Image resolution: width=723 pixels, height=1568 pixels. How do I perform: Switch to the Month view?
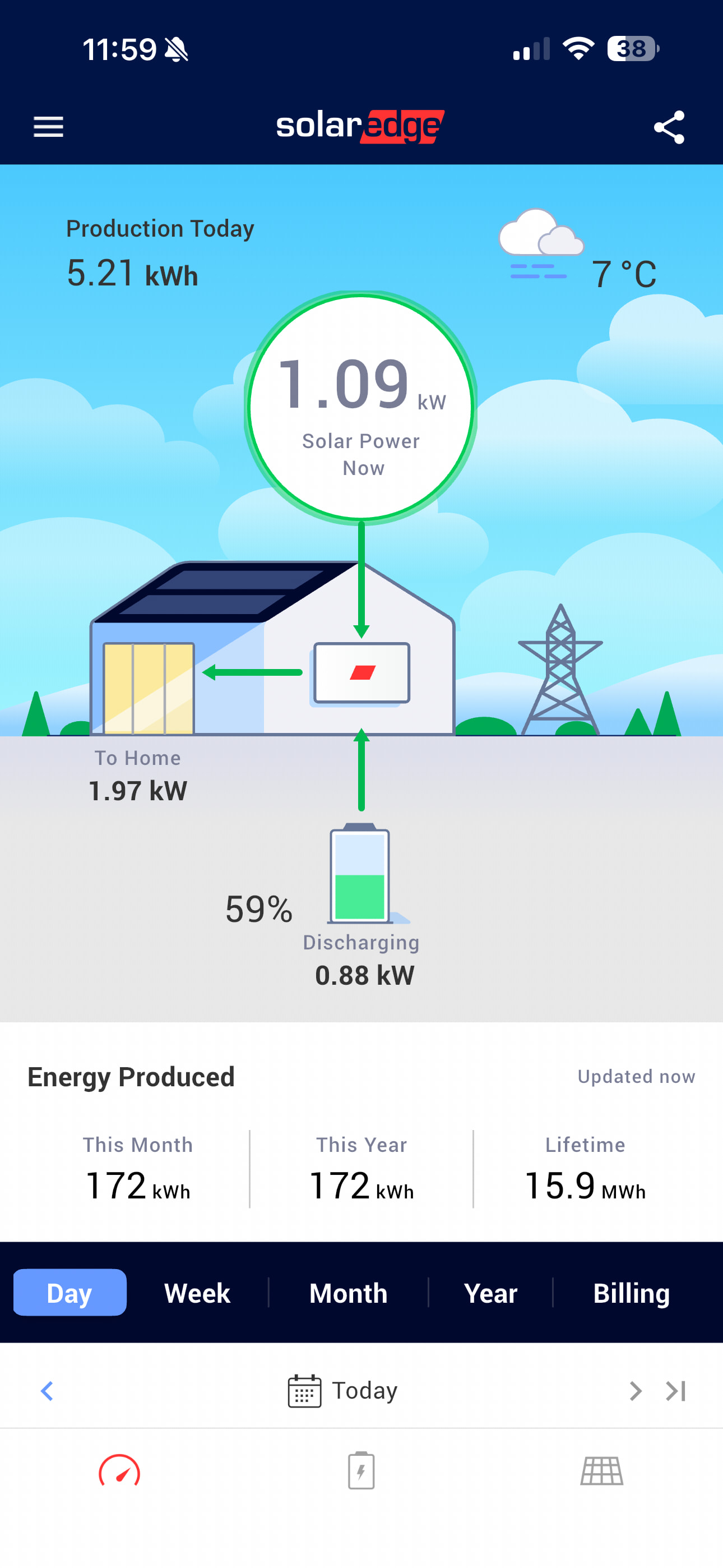coord(348,1293)
